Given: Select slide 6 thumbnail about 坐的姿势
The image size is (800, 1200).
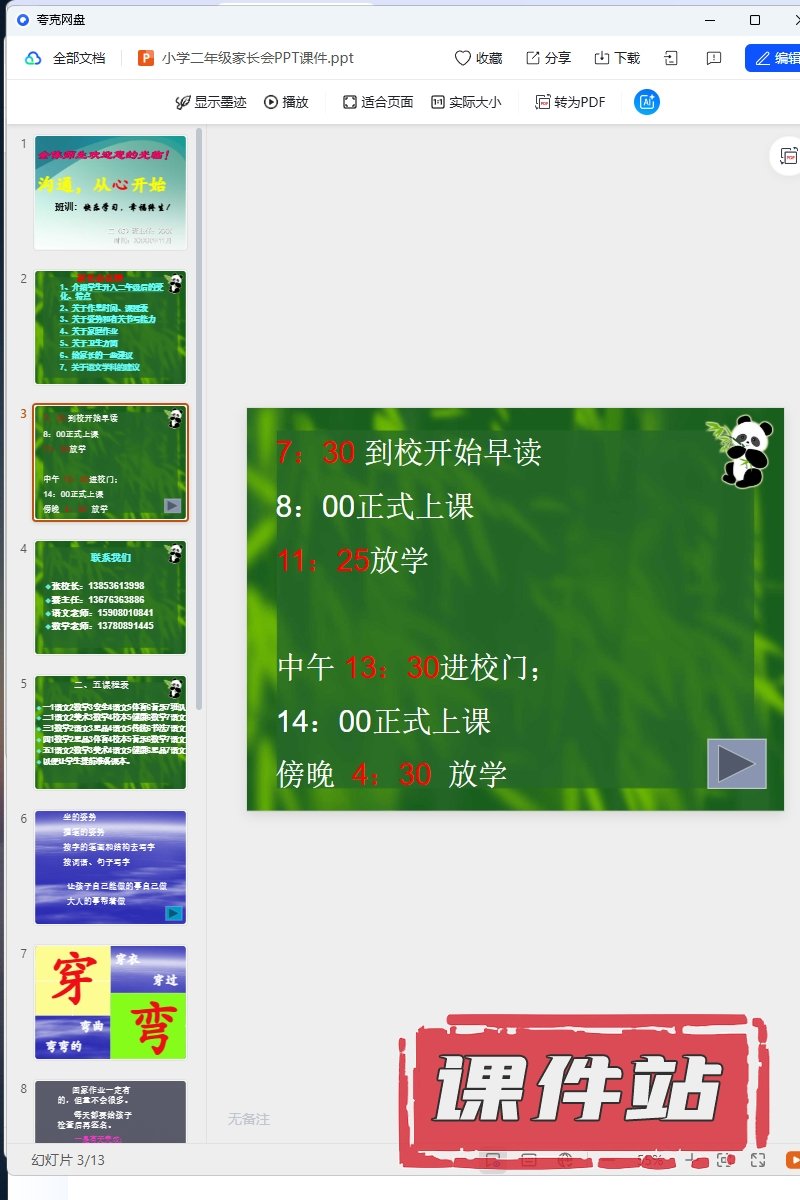Looking at the screenshot, I should (110, 867).
